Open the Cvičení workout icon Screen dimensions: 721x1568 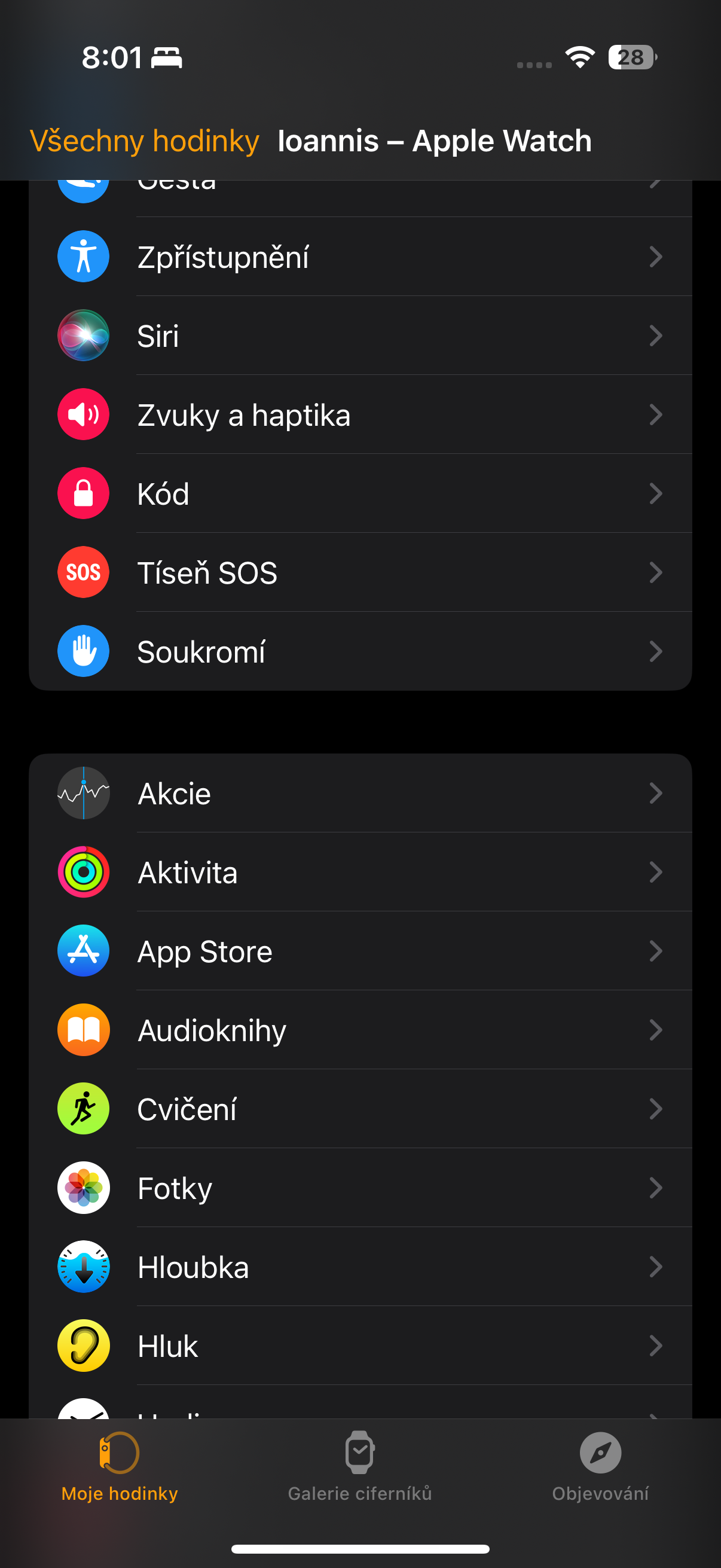83,1109
